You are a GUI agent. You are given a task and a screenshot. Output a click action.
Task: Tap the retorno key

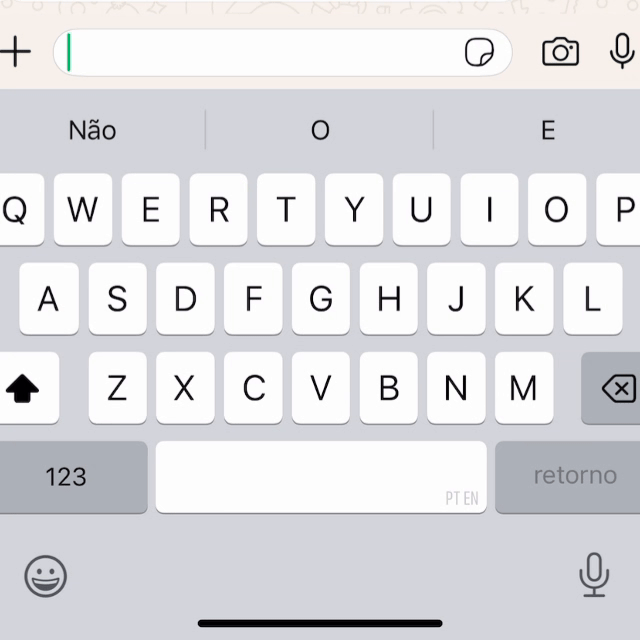click(x=574, y=477)
